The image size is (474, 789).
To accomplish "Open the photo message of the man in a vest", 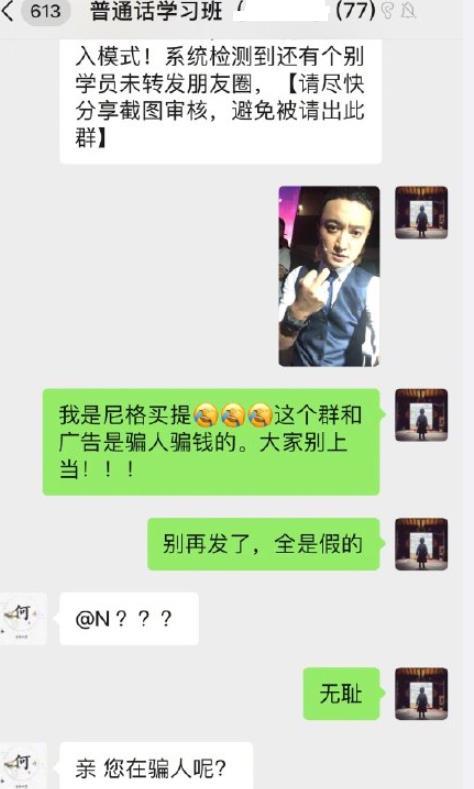I will pyautogui.click(x=329, y=276).
